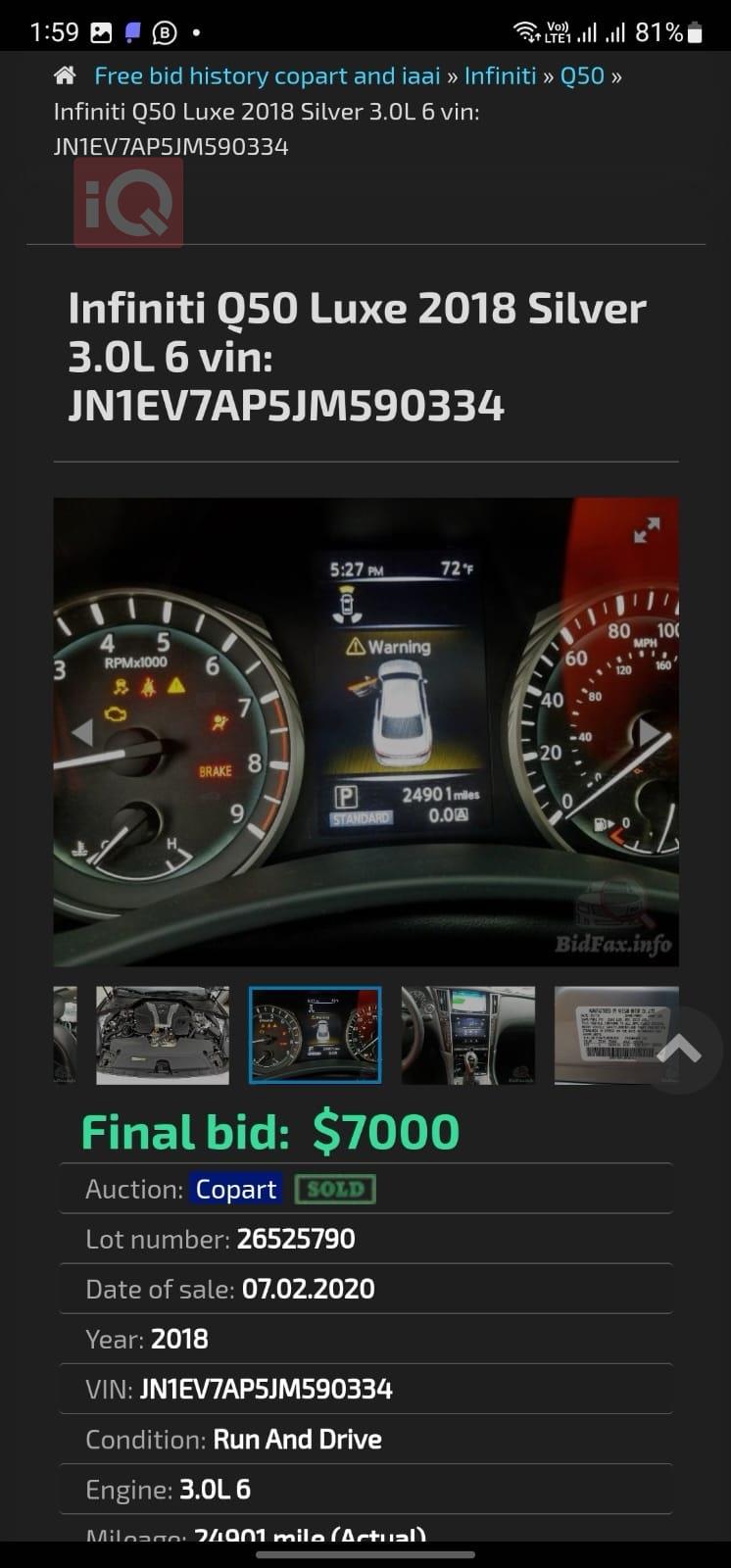Open the home icon in the breadcrumb
731x1568 pixels.
point(65,75)
